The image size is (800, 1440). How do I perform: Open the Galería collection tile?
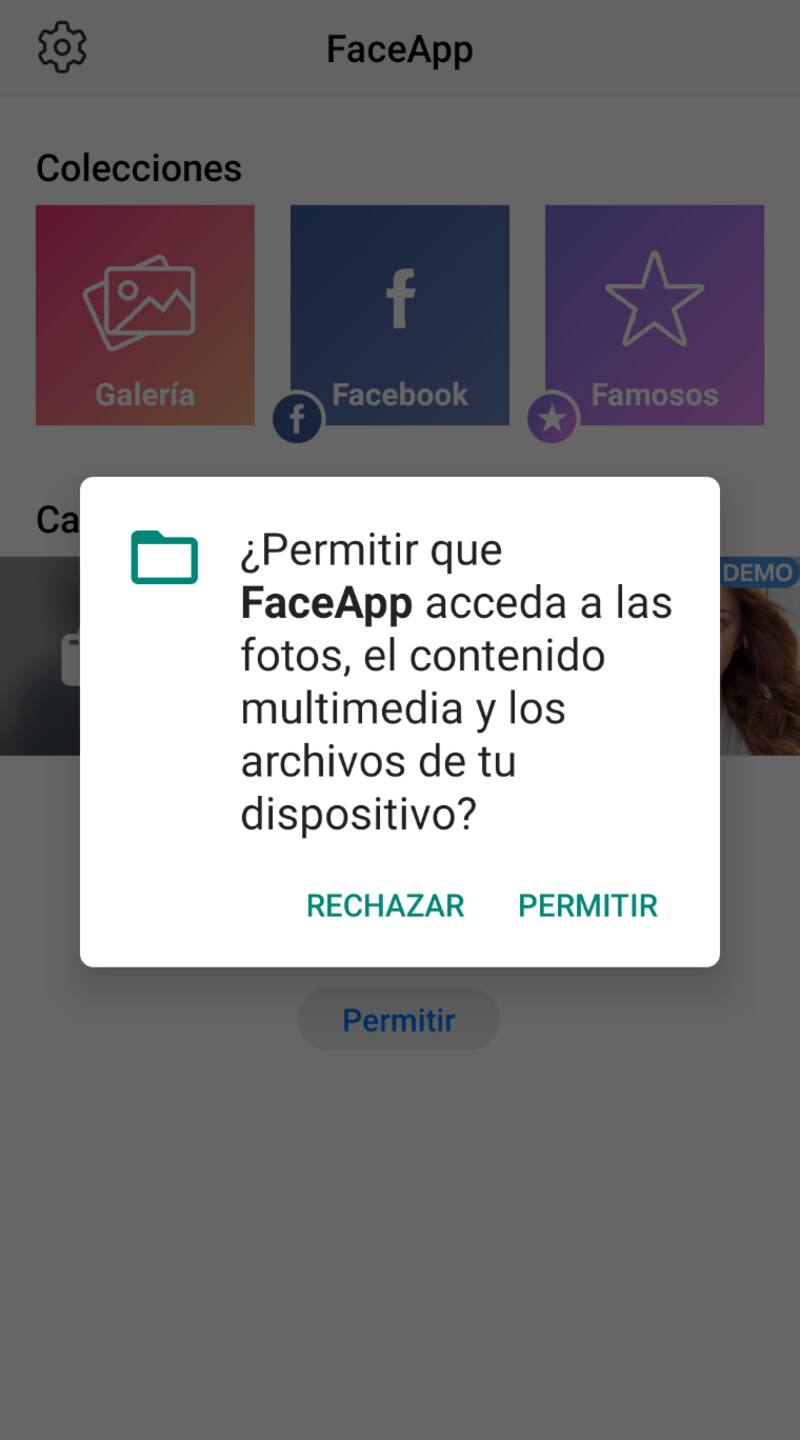(145, 315)
